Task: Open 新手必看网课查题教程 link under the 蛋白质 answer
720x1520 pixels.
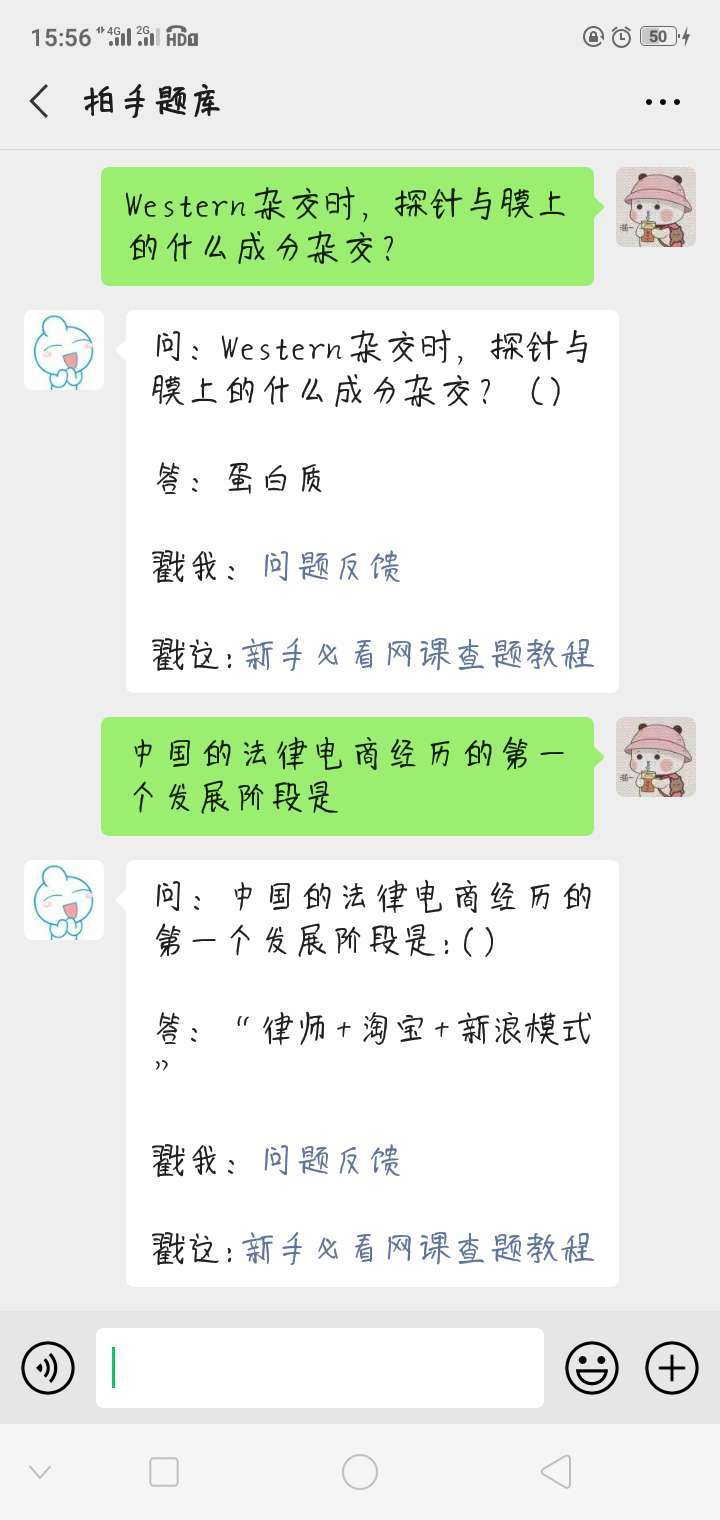Action: click(x=419, y=654)
